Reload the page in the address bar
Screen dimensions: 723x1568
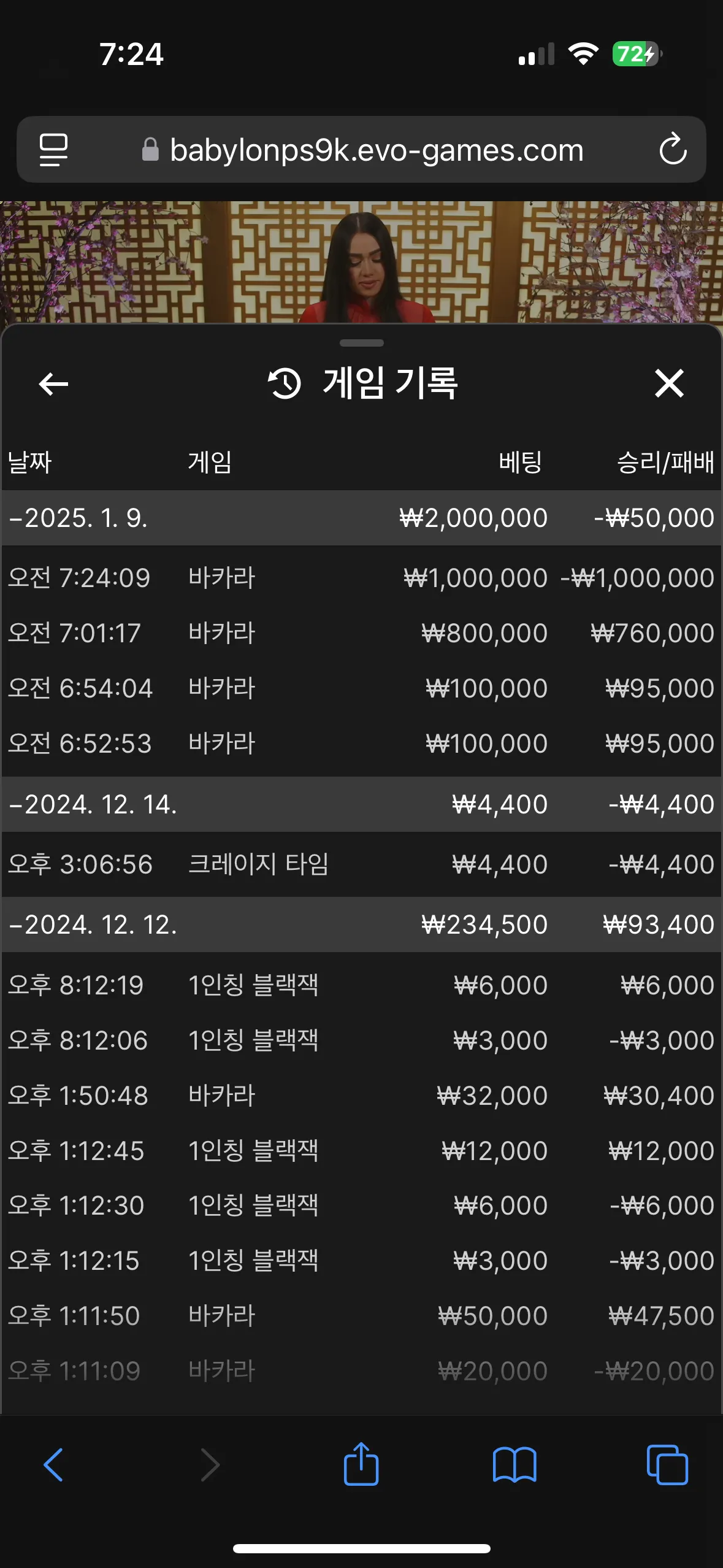(673, 149)
